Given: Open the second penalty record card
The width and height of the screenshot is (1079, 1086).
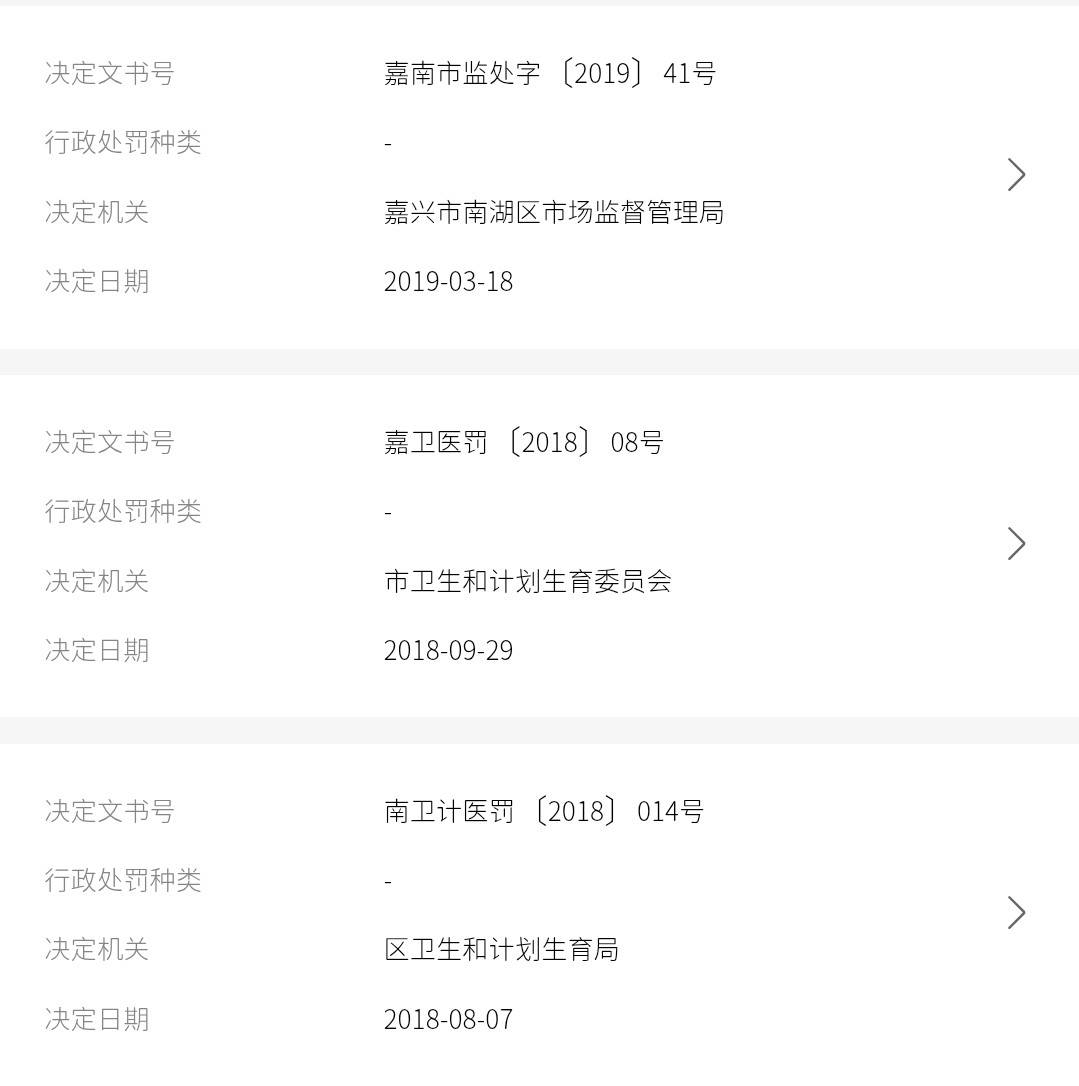Looking at the screenshot, I should (x=540, y=543).
